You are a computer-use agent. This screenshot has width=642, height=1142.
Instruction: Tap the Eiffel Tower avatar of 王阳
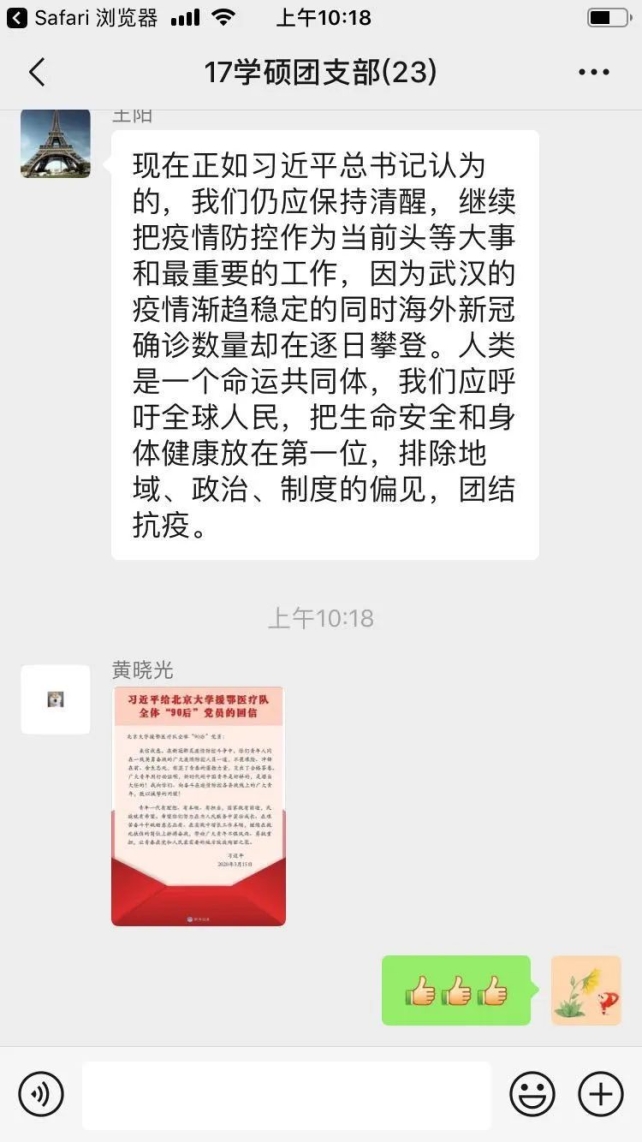tap(56, 143)
